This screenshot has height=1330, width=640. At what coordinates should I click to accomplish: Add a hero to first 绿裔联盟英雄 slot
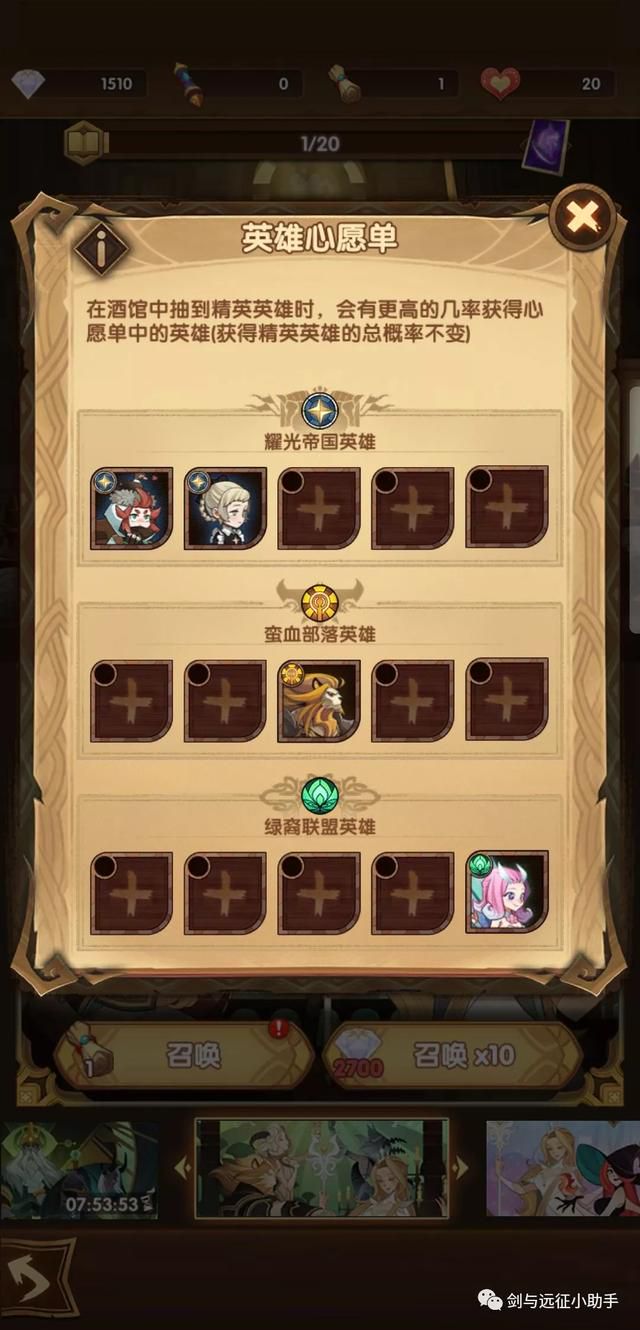click(131, 892)
